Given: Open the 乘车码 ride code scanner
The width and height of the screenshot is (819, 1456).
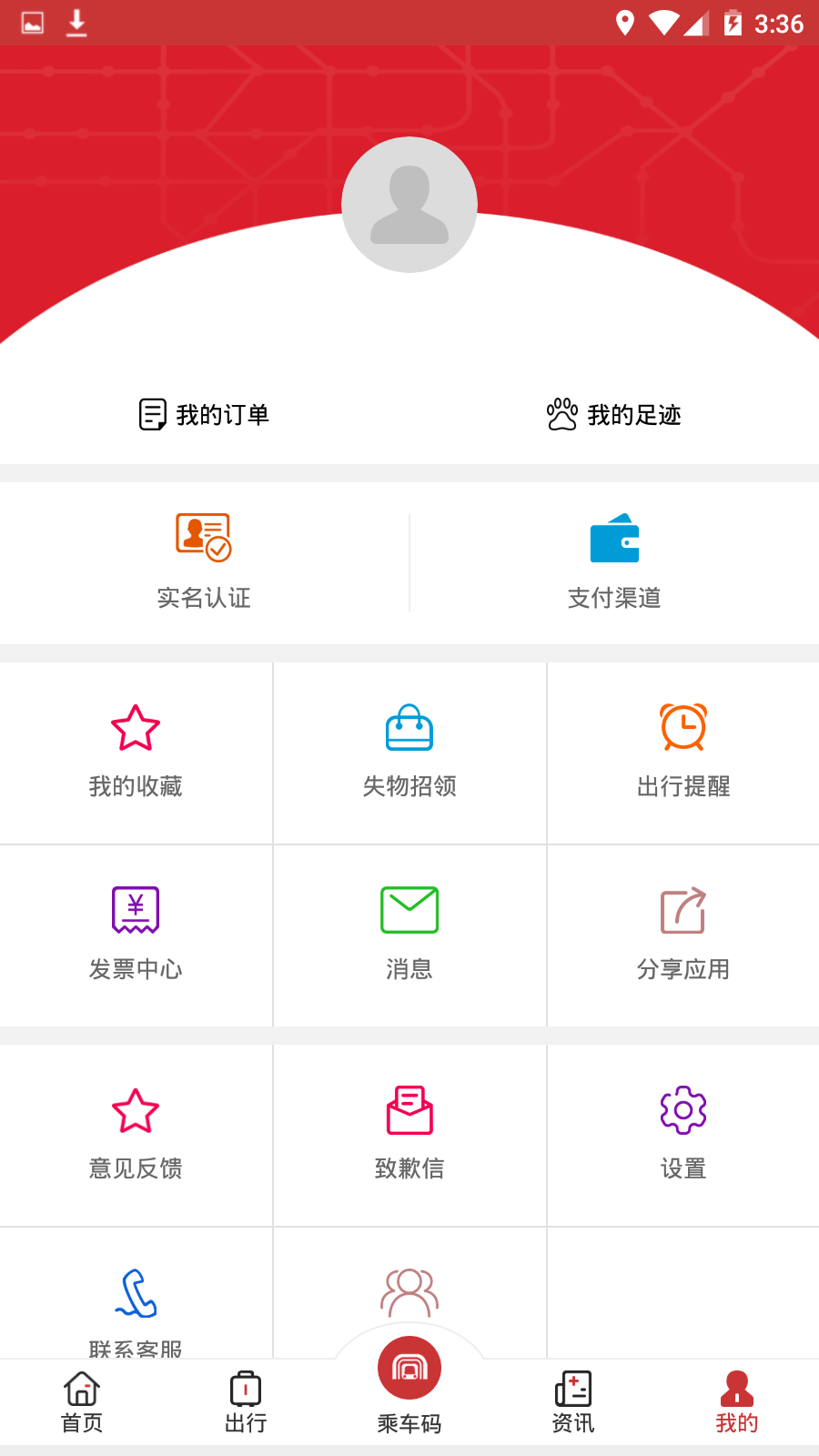Looking at the screenshot, I should click(409, 1367).
